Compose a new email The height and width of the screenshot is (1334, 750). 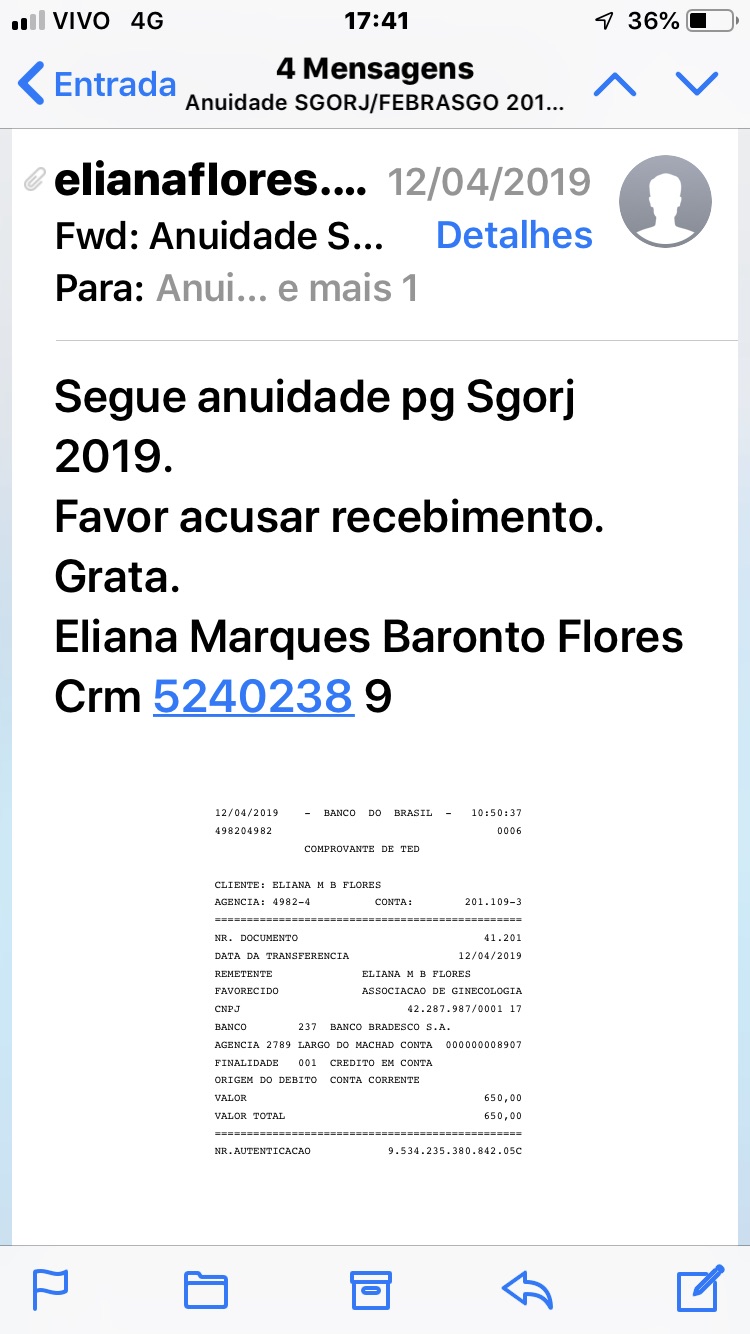point(699,1288)
